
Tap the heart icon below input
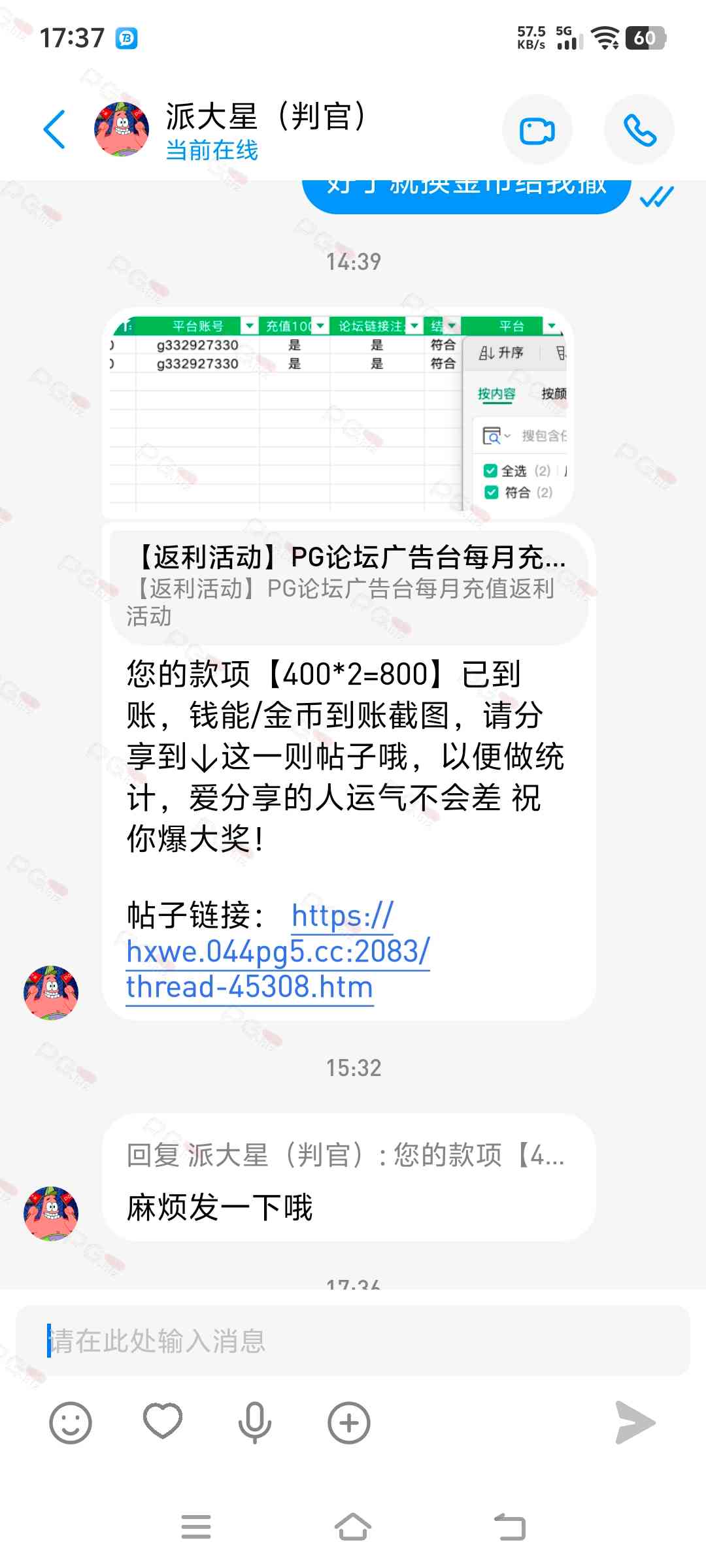(x=163, y=1421)
